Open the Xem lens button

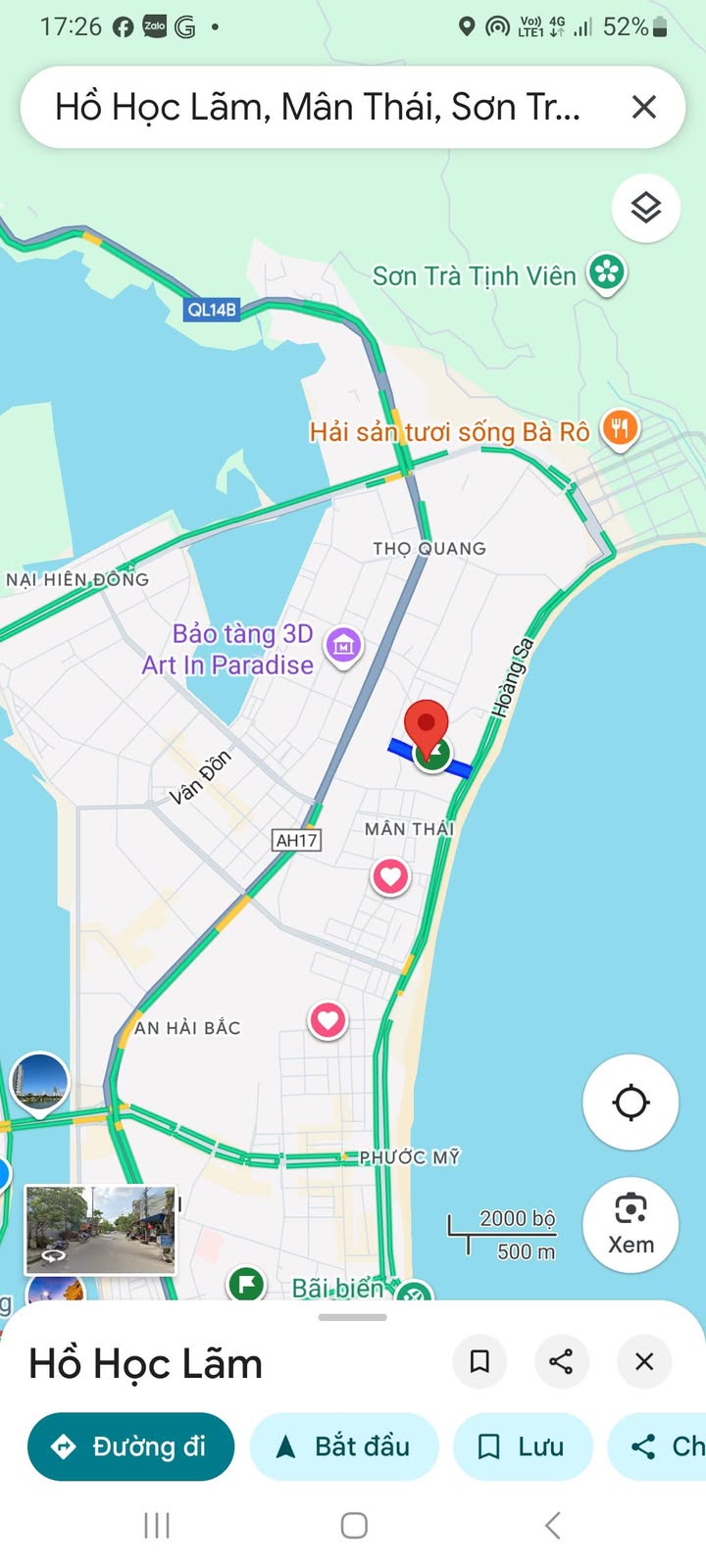[x=630, y=1224]
